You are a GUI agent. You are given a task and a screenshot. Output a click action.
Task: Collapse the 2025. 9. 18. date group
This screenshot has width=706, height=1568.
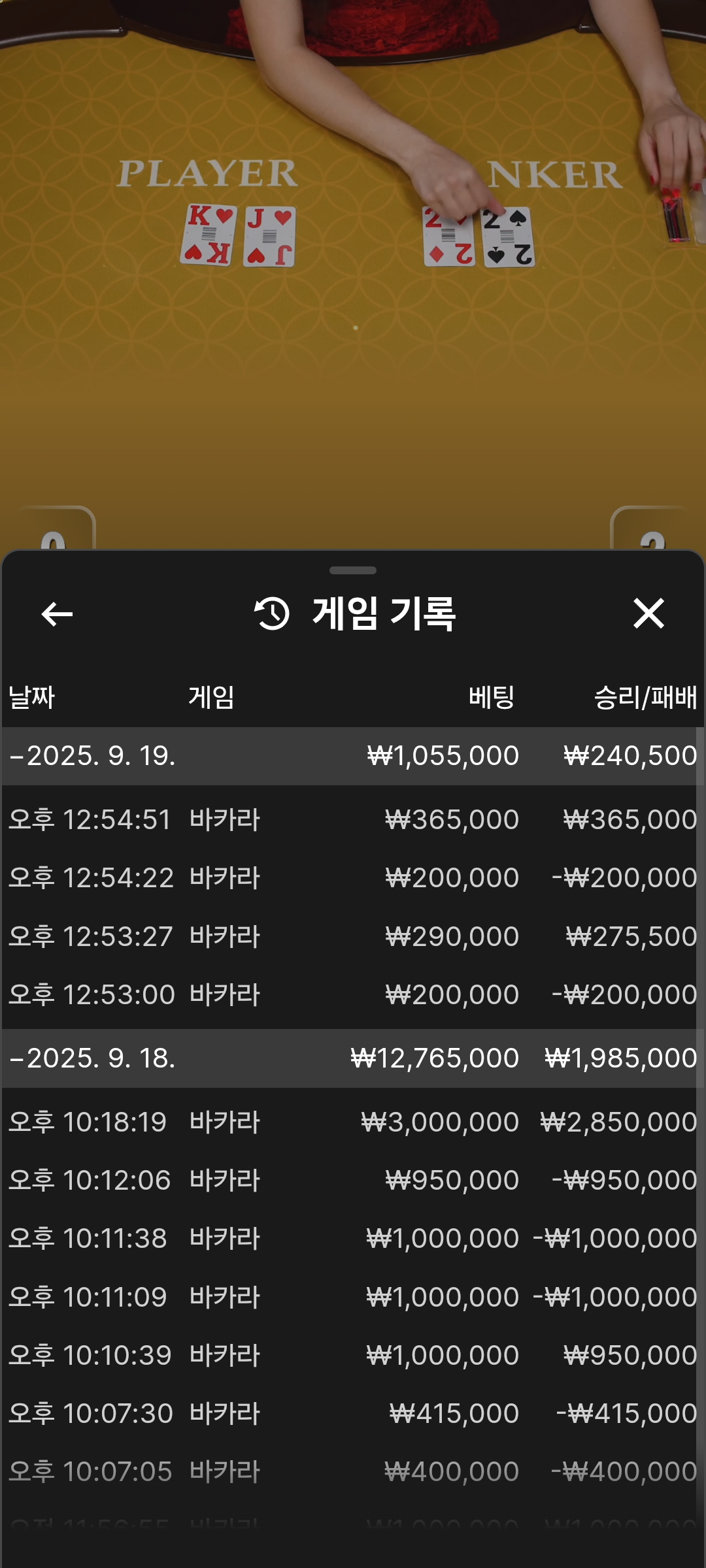92,1058
